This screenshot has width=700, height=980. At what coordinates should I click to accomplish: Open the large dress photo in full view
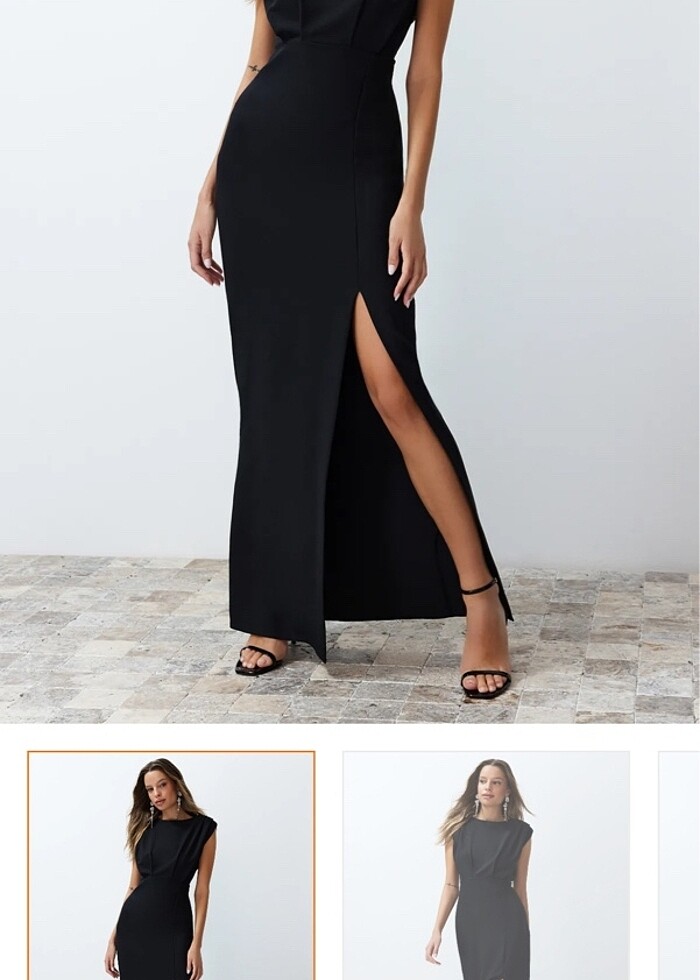[350, 360]
